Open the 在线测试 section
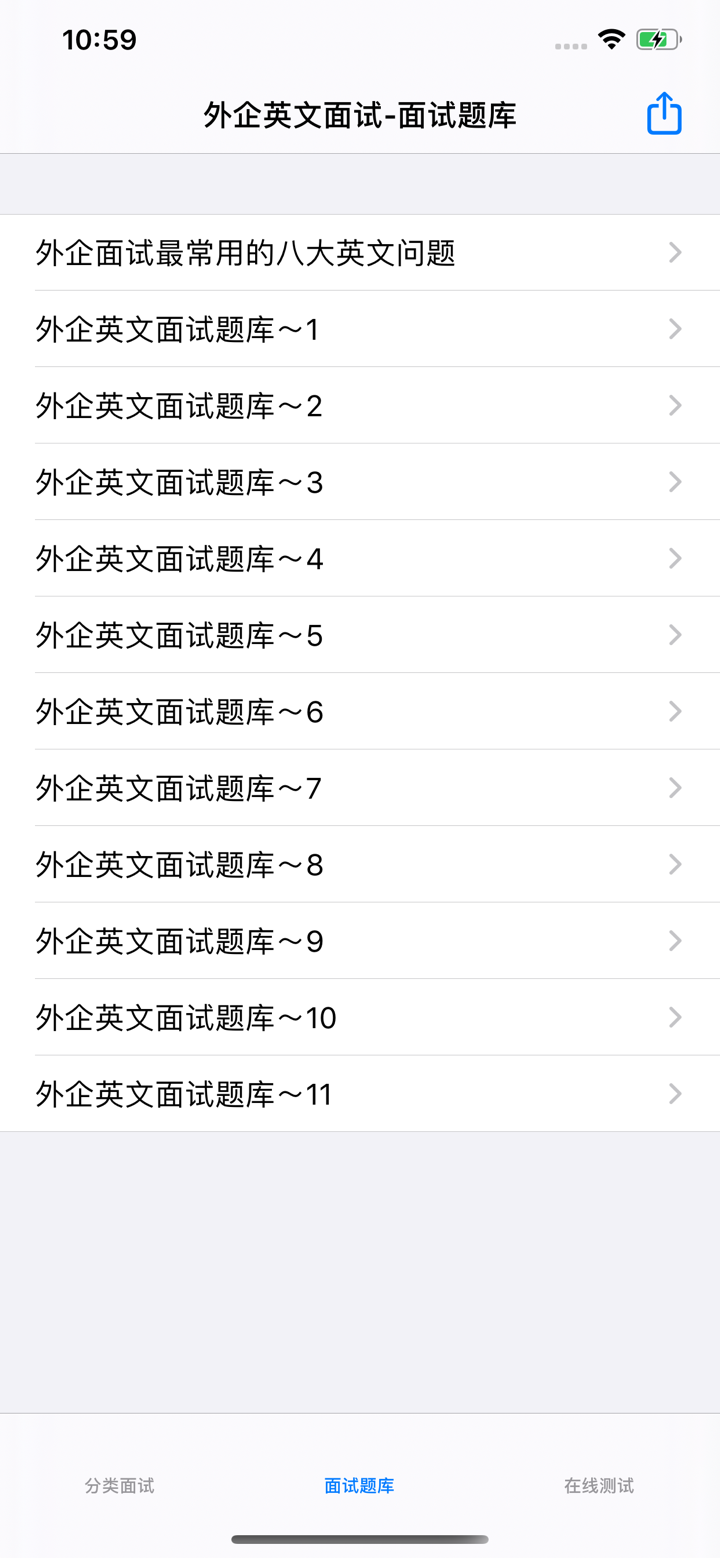720x1558 pixels. pyautogui.click(x=597, y=1485)
